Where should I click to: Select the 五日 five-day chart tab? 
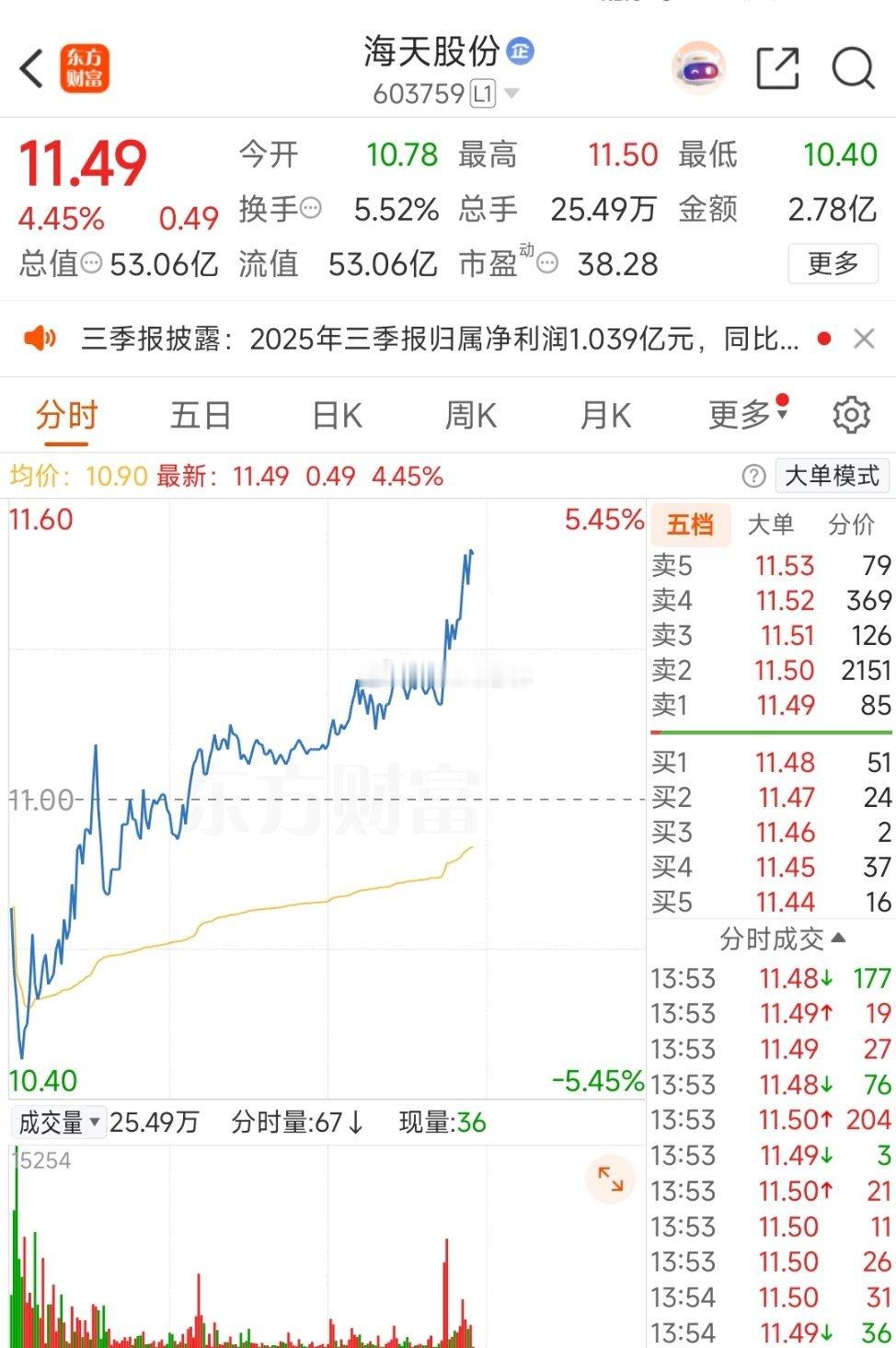coord(201,415)
